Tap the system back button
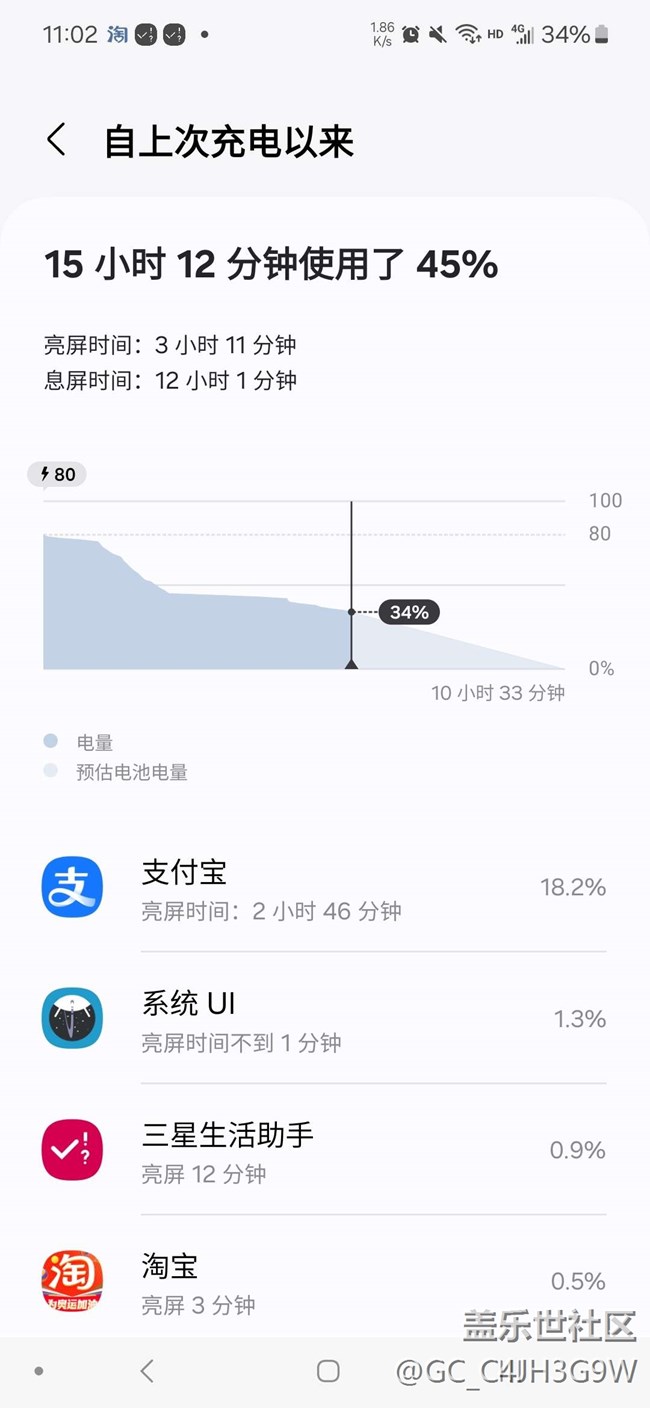650x1408 pixels. click(147, 1371)
